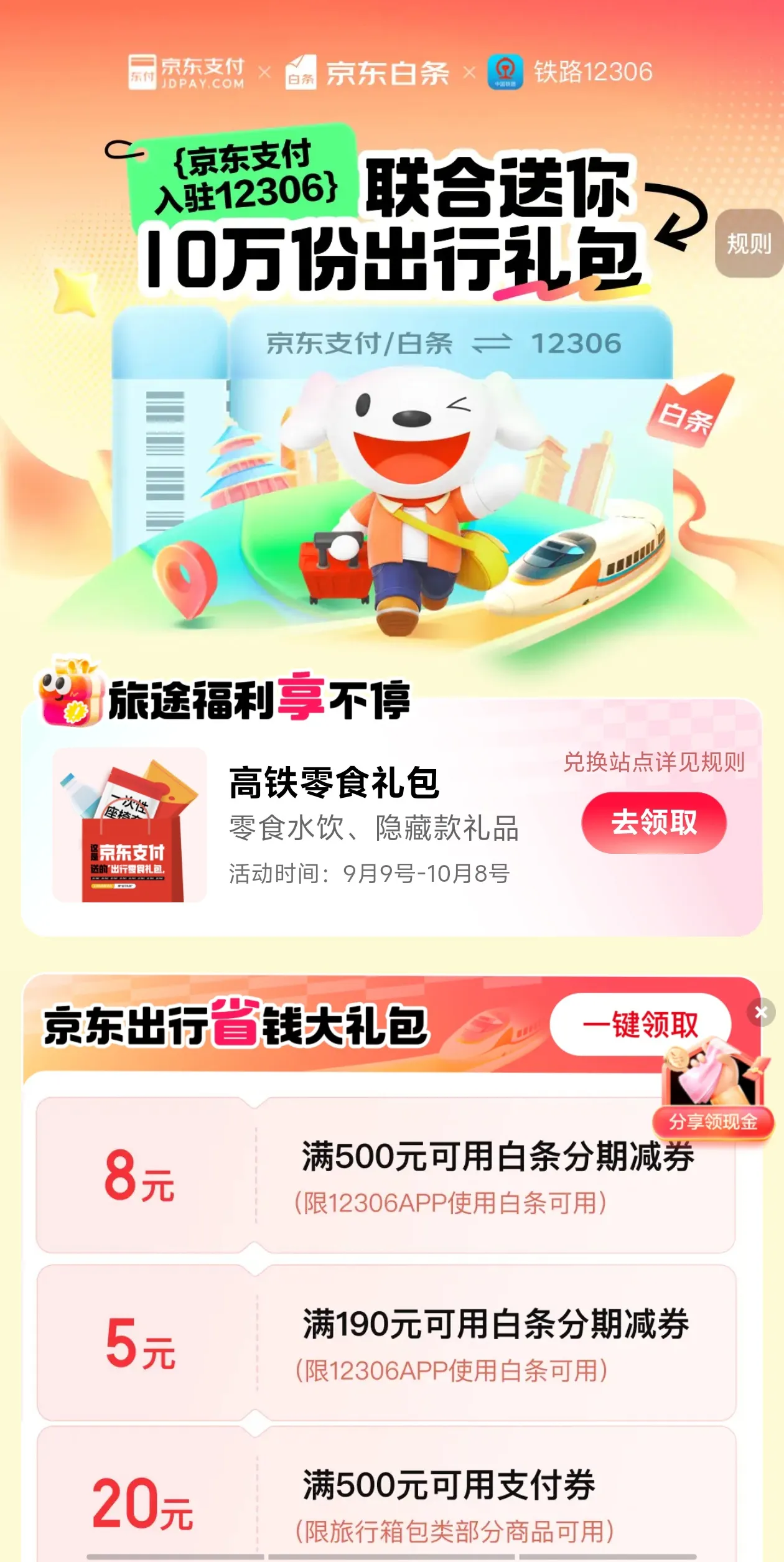Open the 规则 rules button

pos(749,244)
